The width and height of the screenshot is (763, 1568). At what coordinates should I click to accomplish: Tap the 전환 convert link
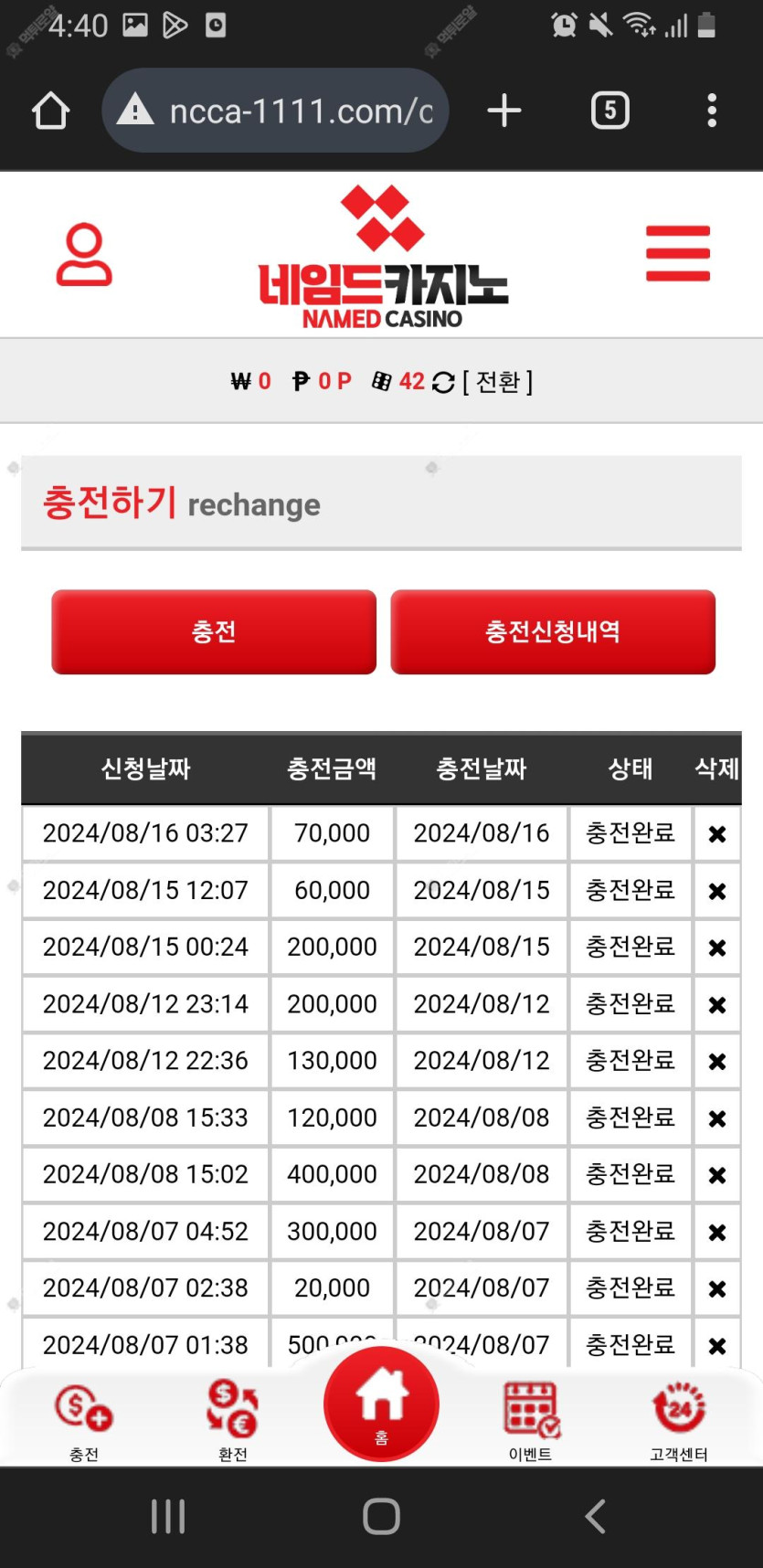click(497, 381)
